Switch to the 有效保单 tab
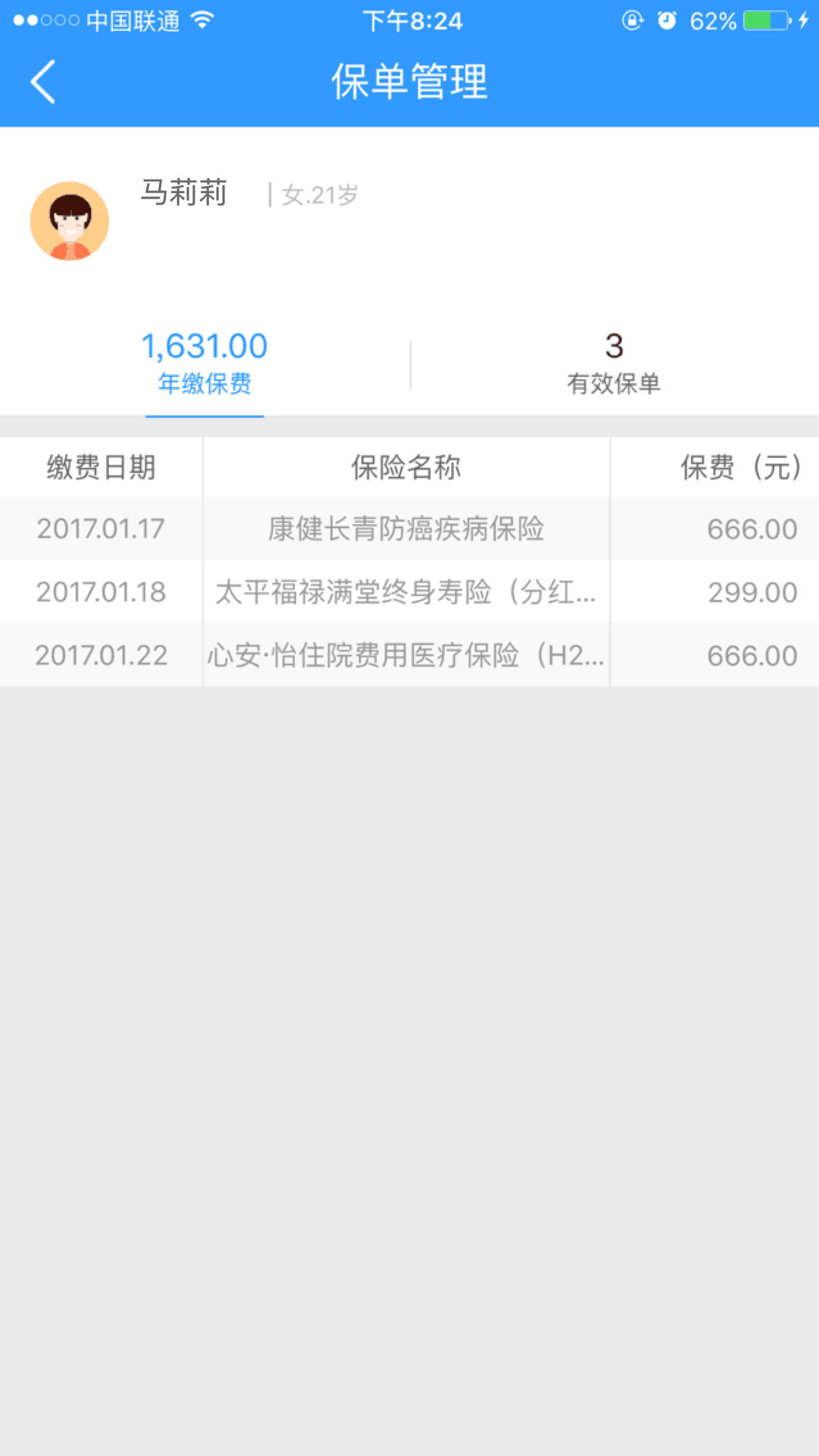 click(614, 364)
